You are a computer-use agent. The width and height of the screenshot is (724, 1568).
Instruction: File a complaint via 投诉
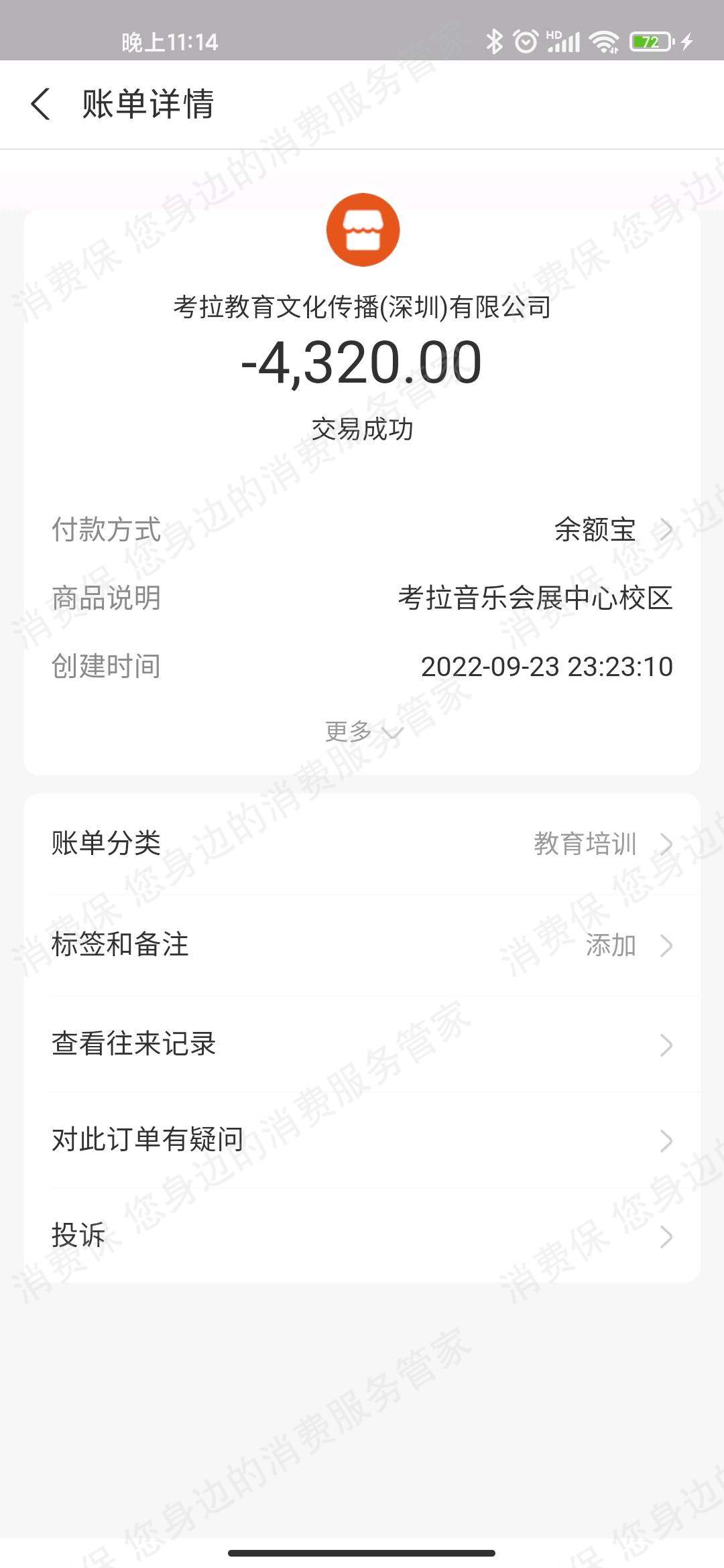click(362, 1236)
